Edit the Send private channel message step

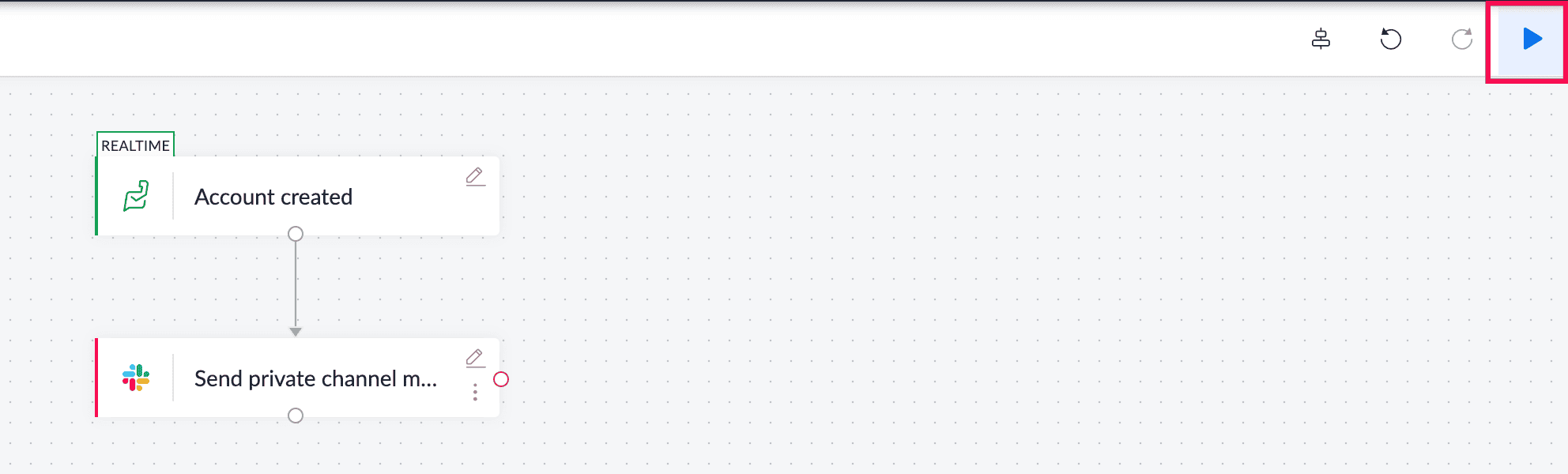(475, 358)
